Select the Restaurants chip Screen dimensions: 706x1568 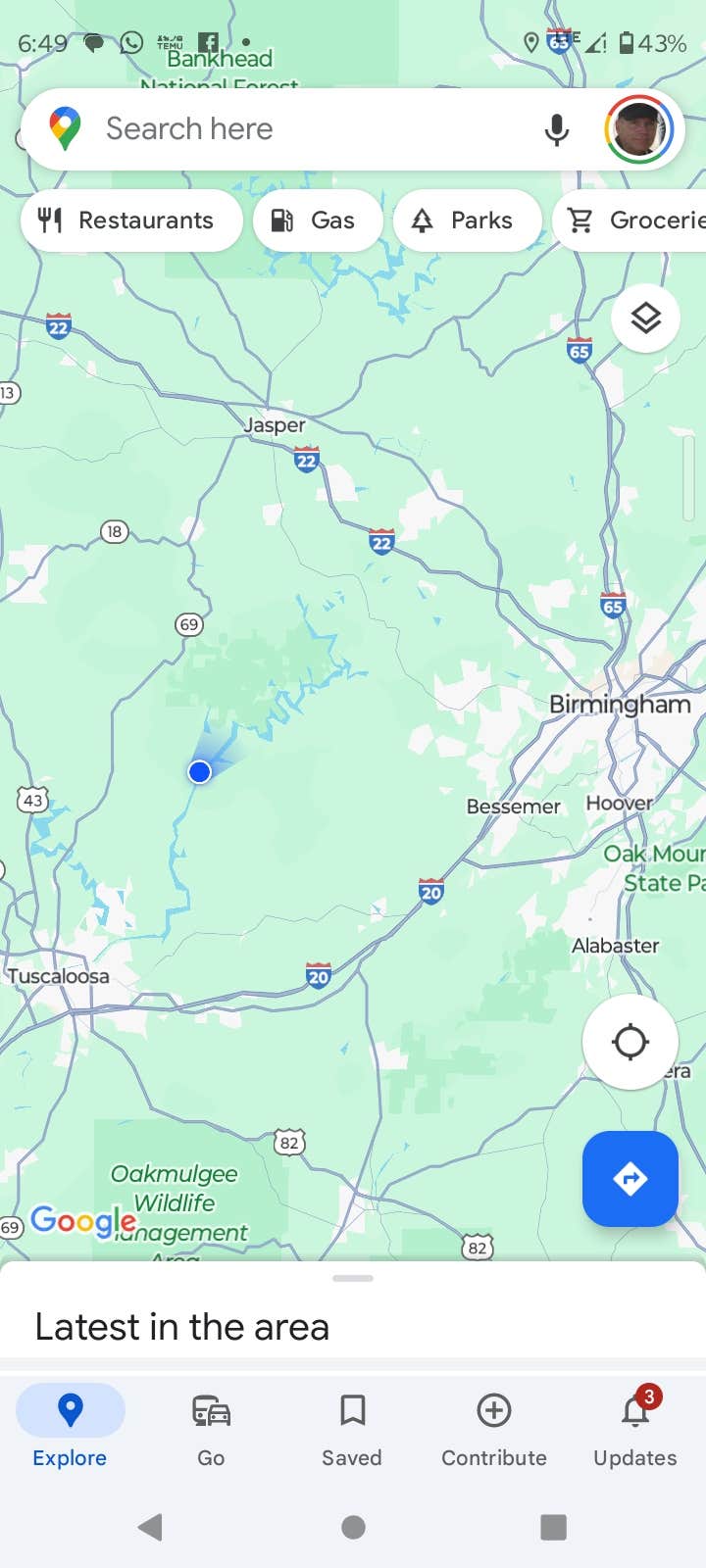131,220
